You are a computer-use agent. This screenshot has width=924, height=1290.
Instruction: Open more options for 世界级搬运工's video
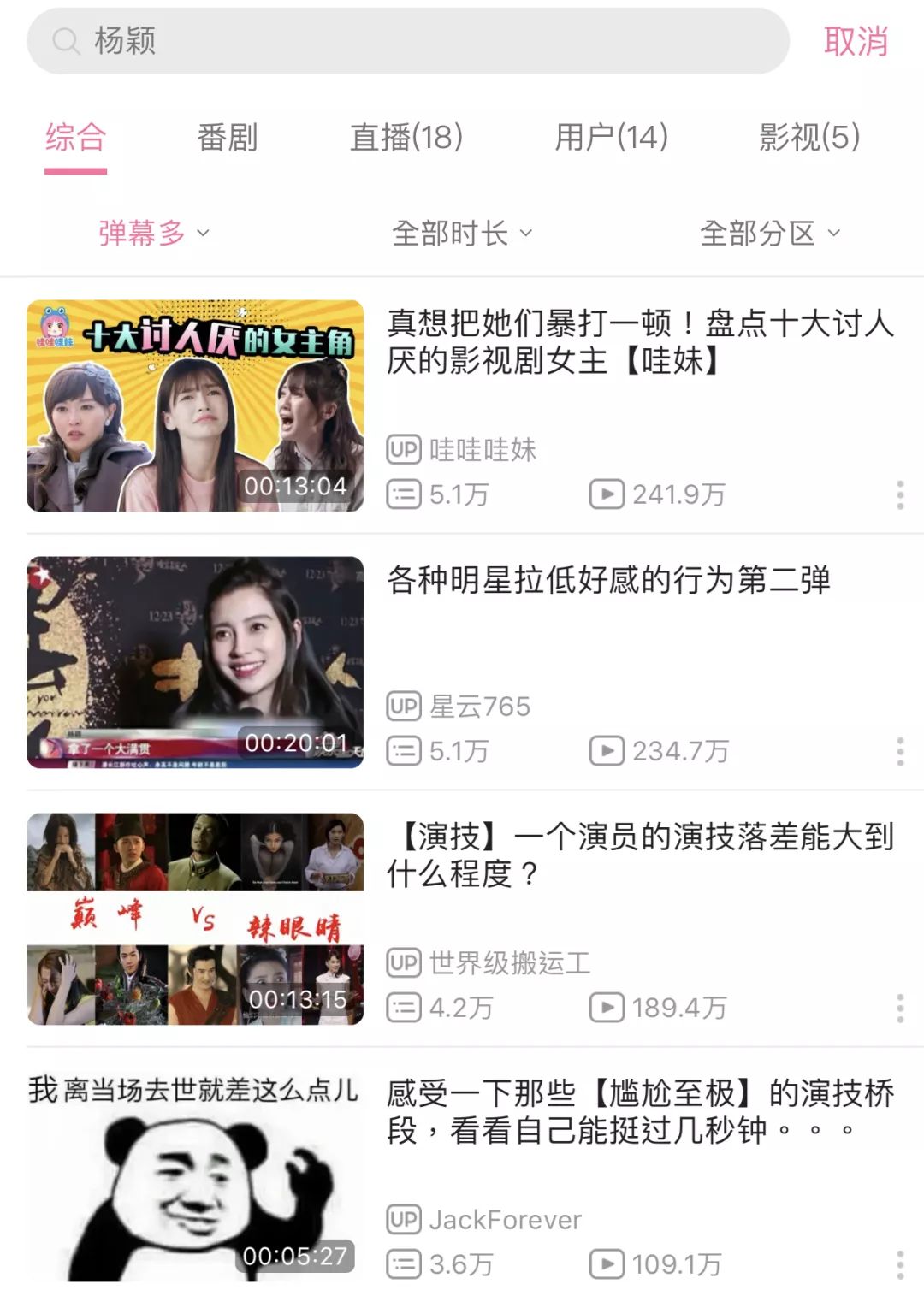[900, 1009]
